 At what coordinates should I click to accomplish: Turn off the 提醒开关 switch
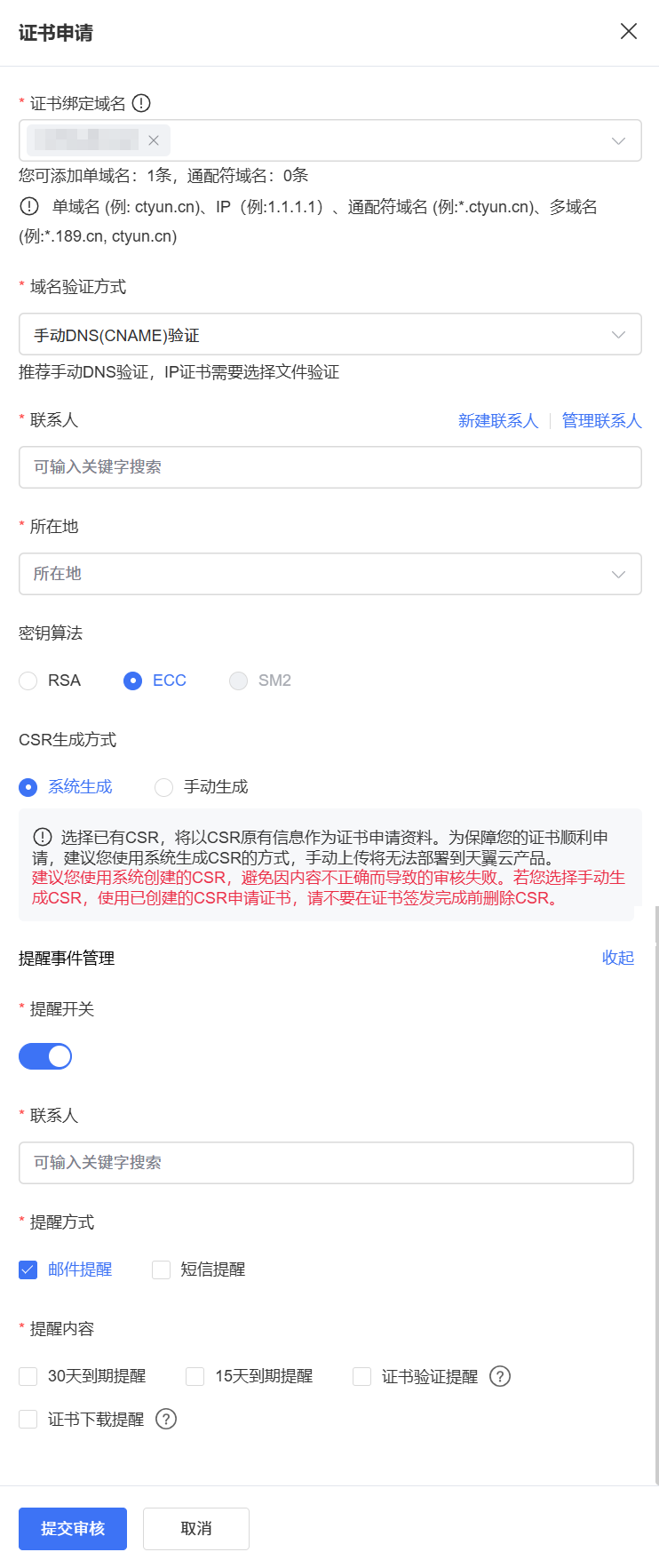coord(45,1056)
